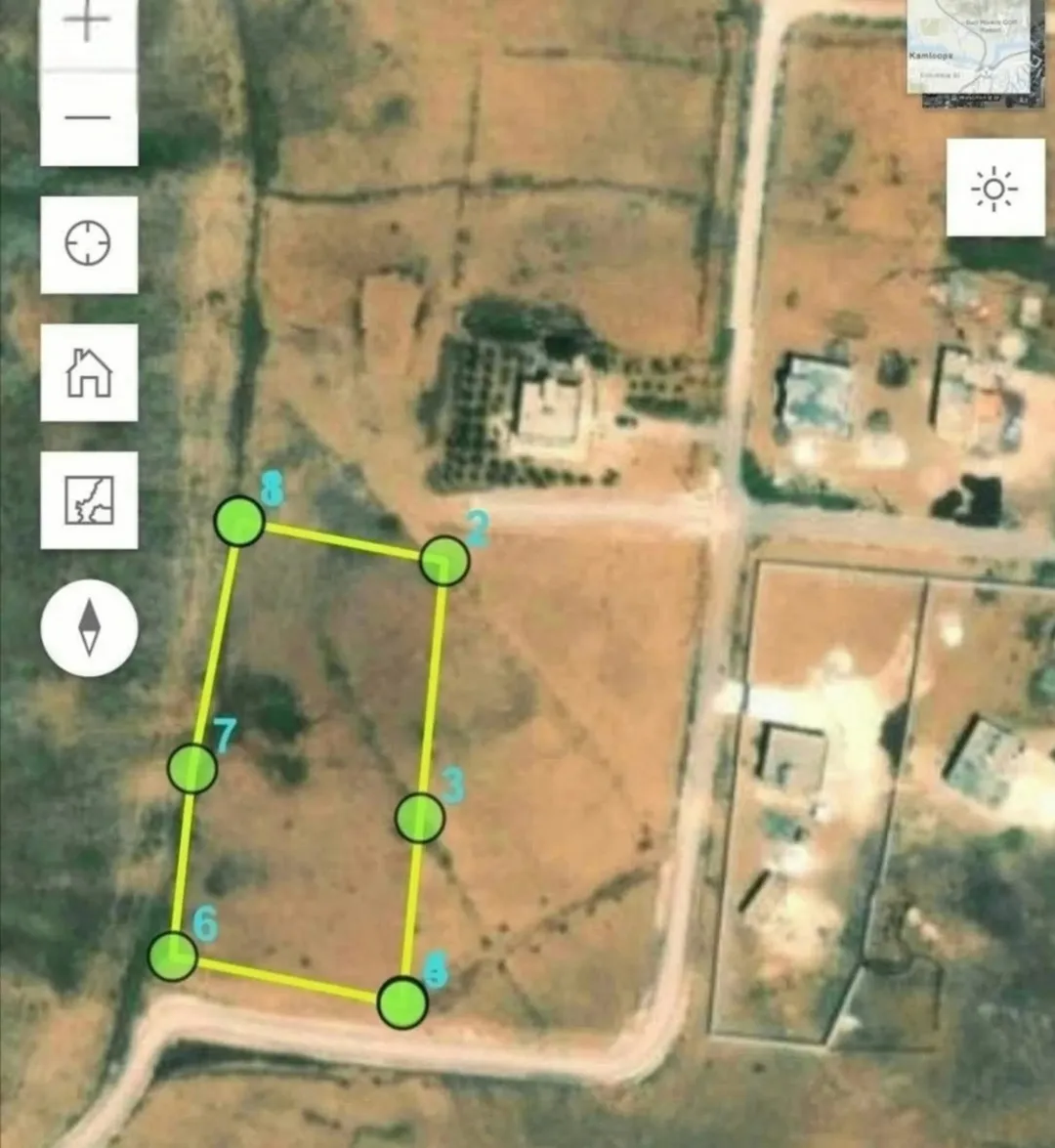Return to the home map extent
1055x1148 pixels.
[x=89, y=372]
